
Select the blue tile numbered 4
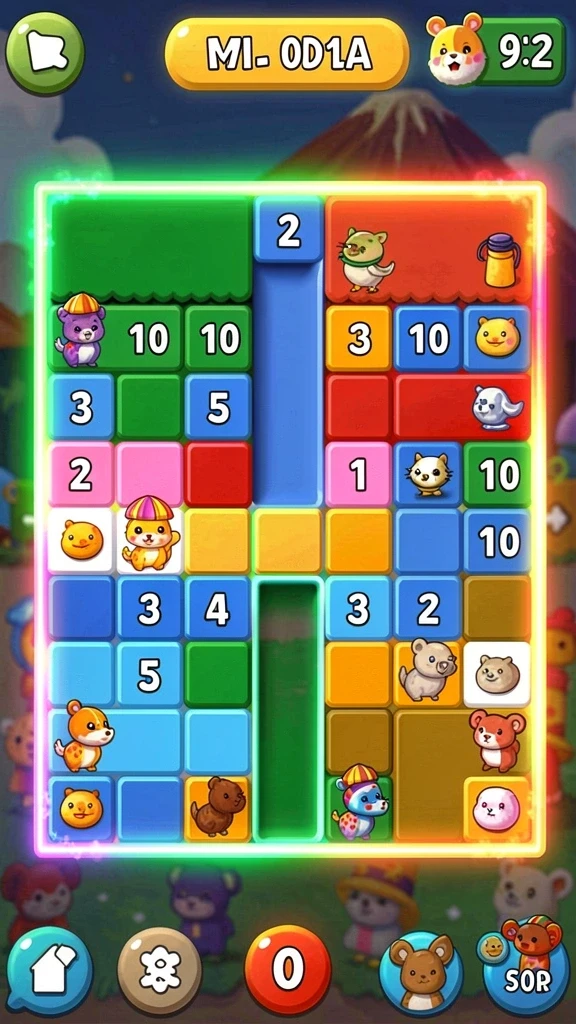pos(217,609)
